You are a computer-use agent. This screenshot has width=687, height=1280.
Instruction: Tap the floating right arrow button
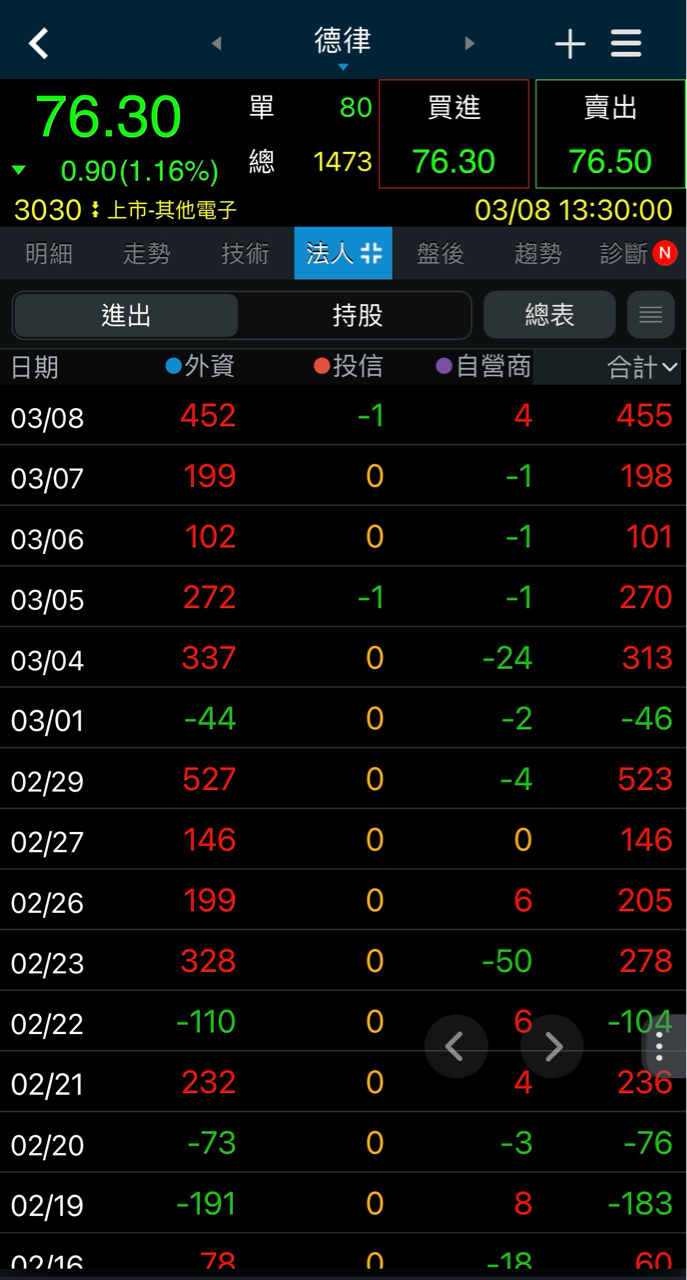coord(552,1046)
